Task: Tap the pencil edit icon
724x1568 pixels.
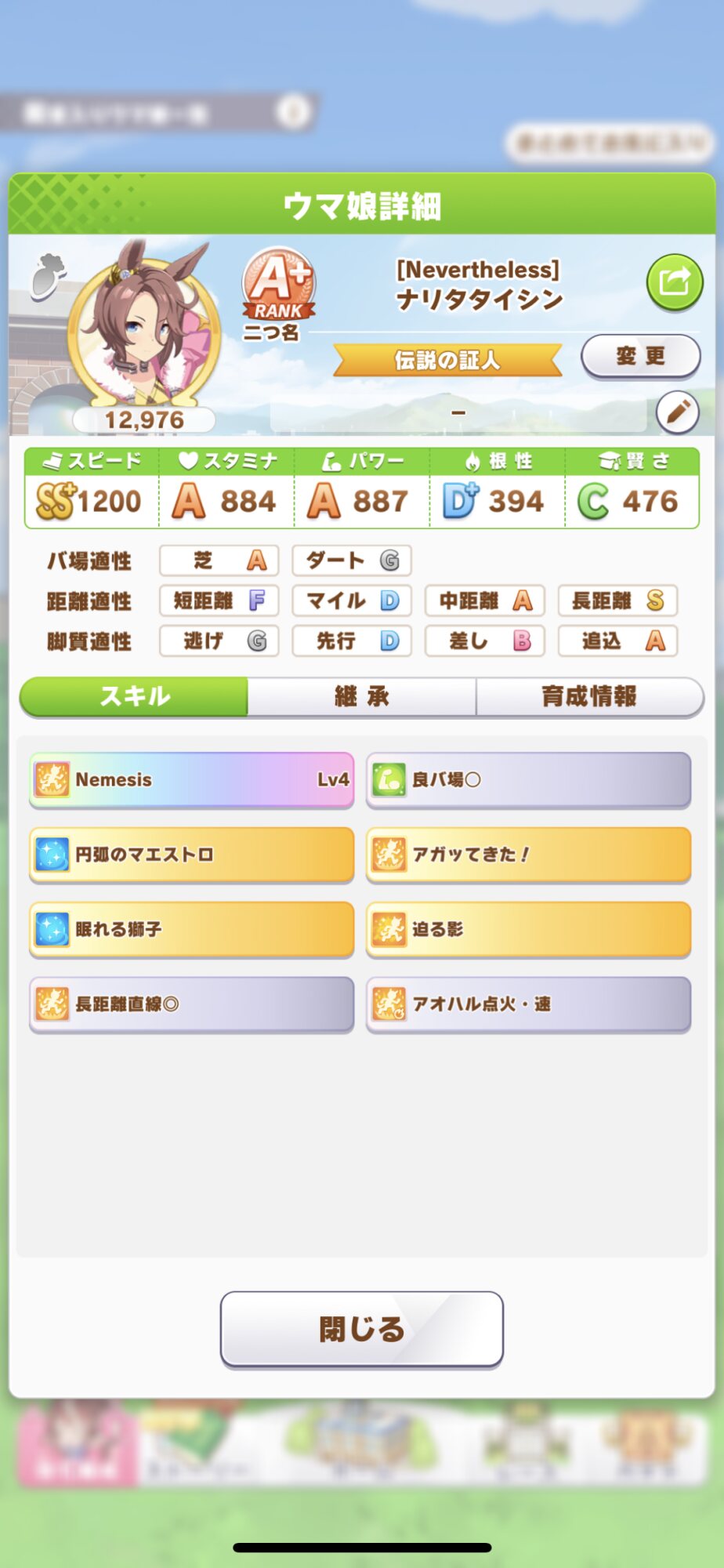Action: [x=677, y=411]
